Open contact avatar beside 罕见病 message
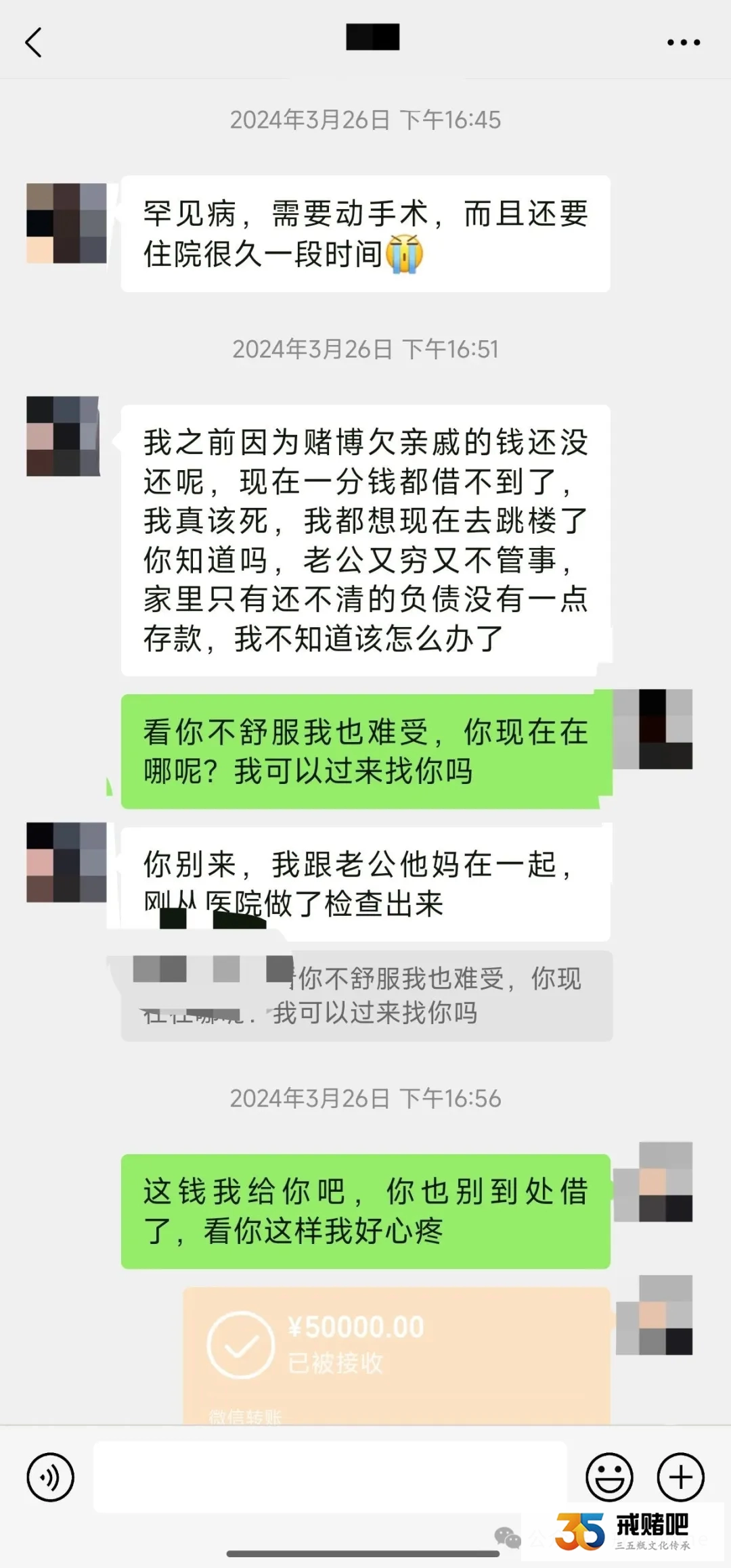 point(66,223)
